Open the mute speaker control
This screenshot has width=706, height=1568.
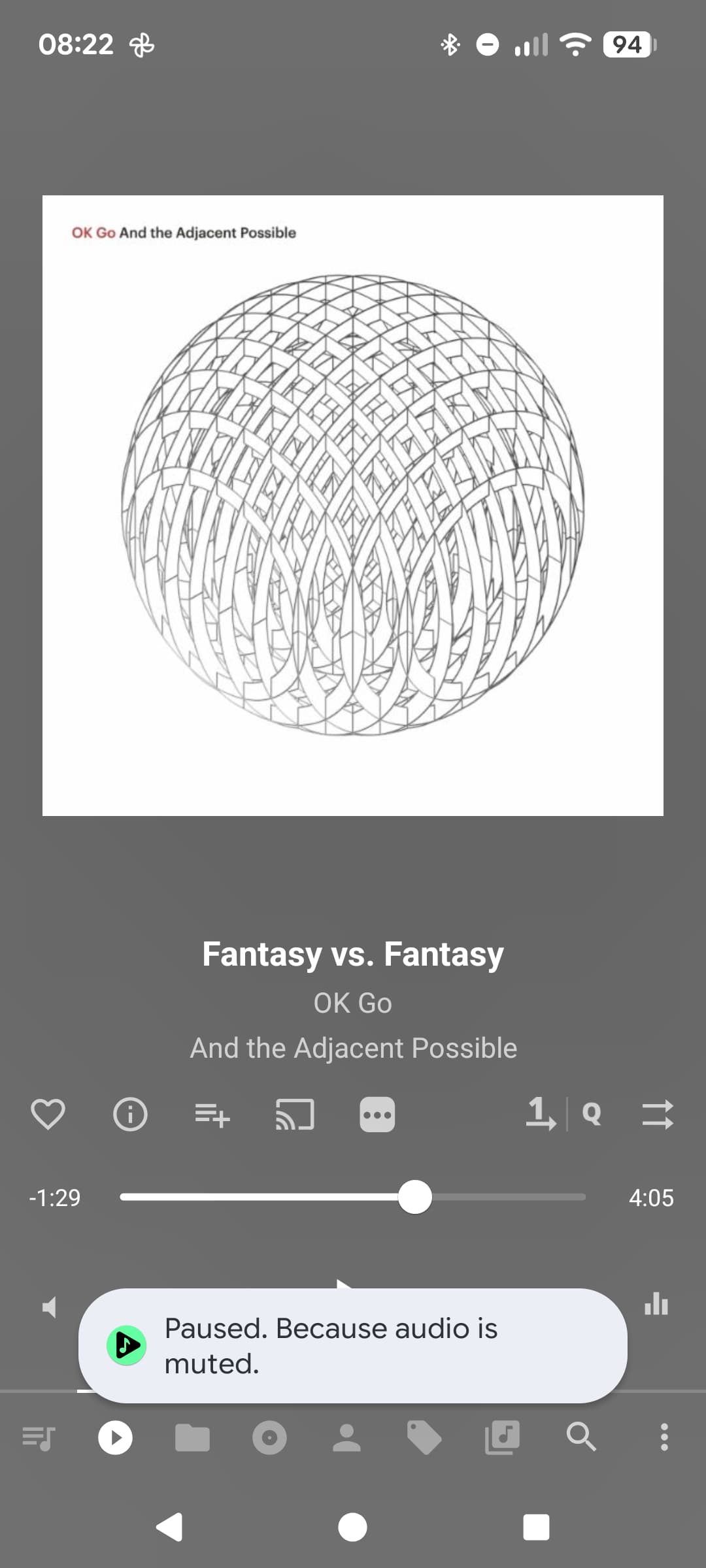click(x=49, y=1307)
